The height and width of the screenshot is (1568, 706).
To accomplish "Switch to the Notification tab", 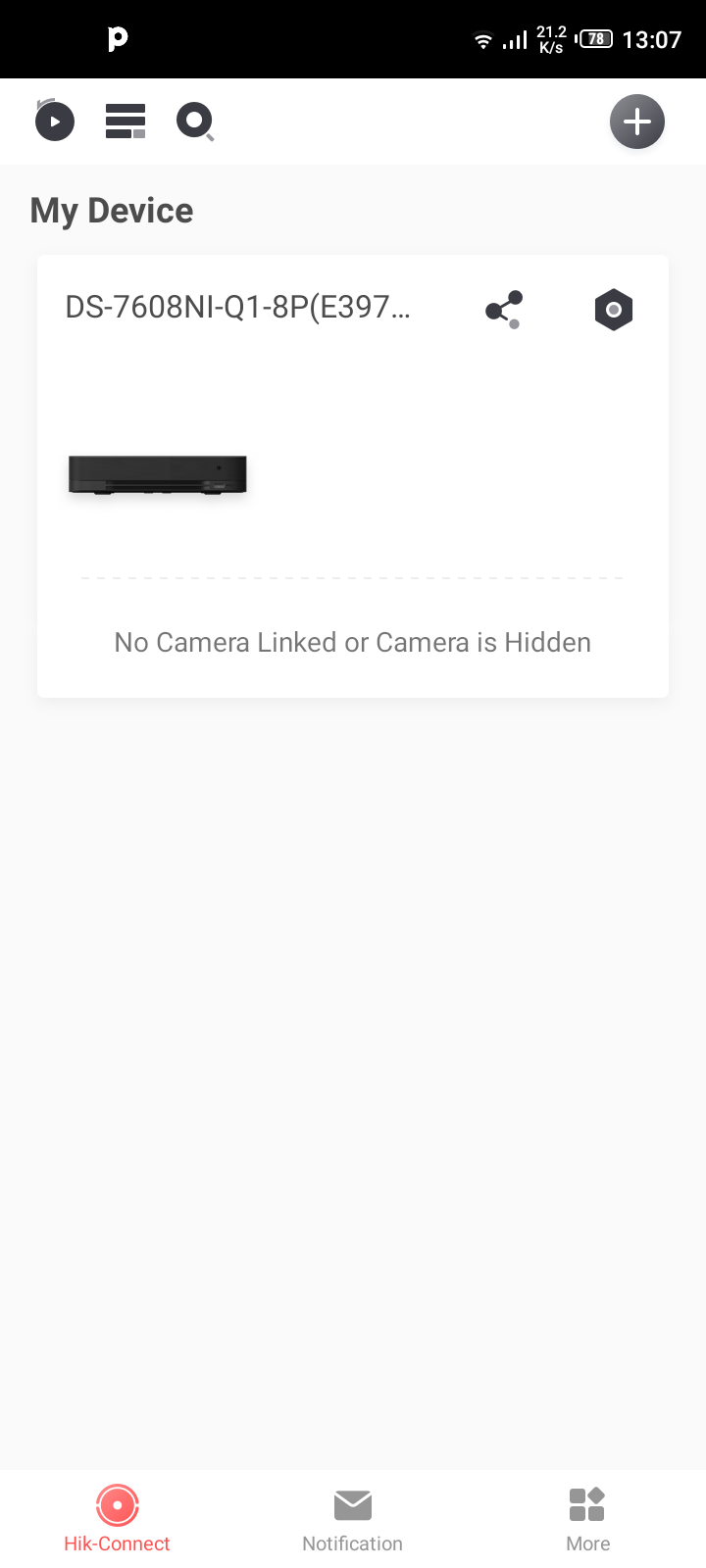I will (352, 1520).
